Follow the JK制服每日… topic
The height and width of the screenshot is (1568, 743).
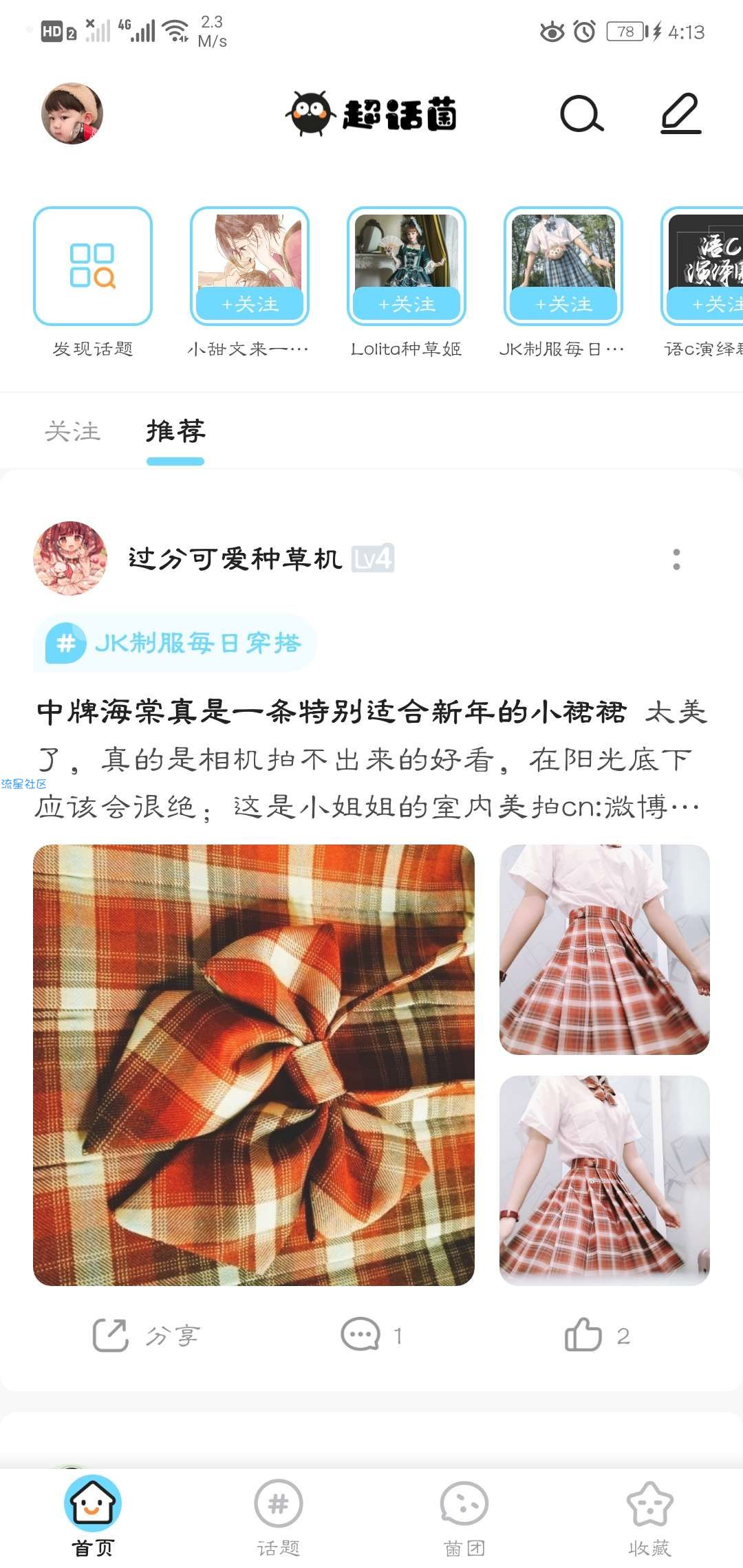(563, 304)
